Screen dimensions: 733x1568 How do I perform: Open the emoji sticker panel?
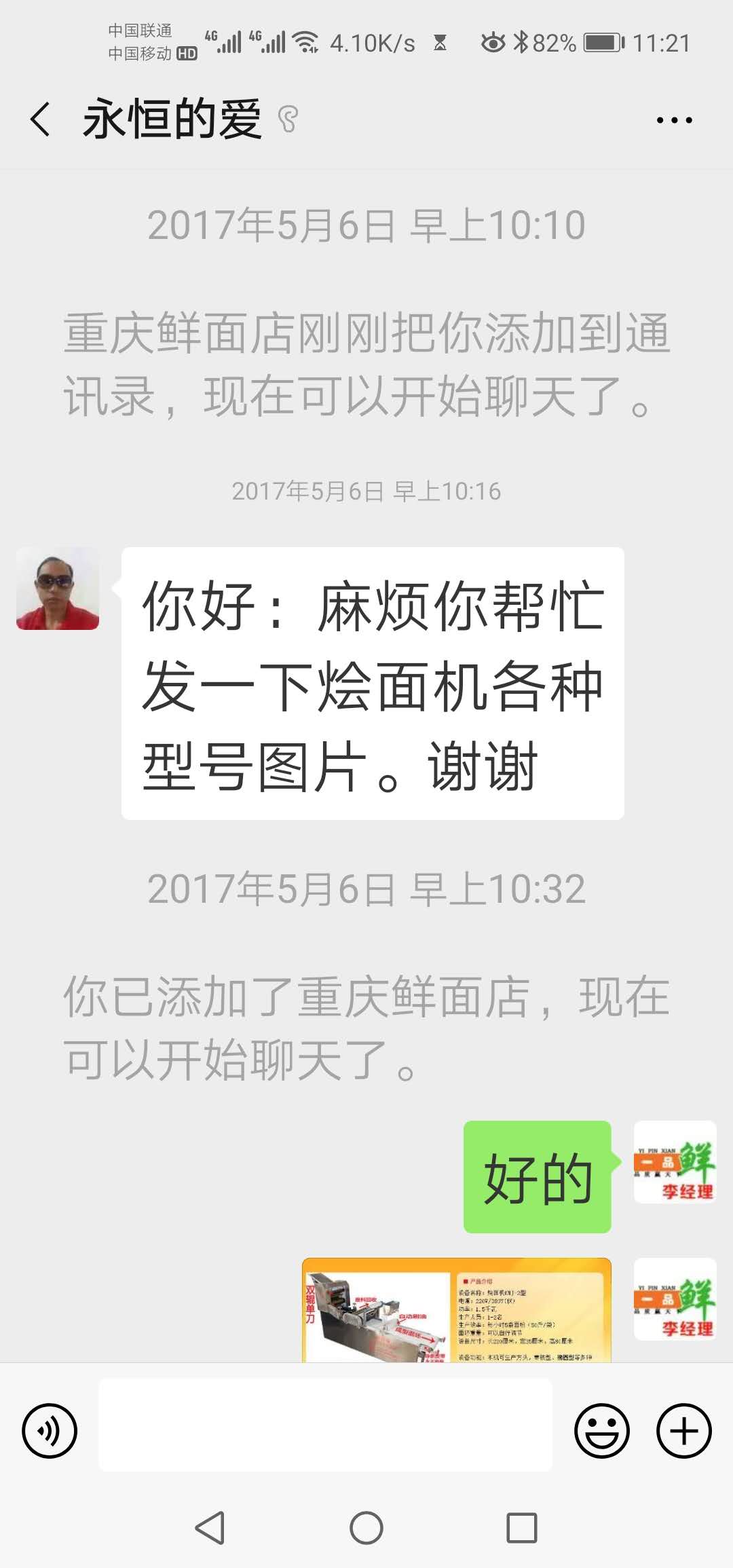click(x=602, y=1430)
